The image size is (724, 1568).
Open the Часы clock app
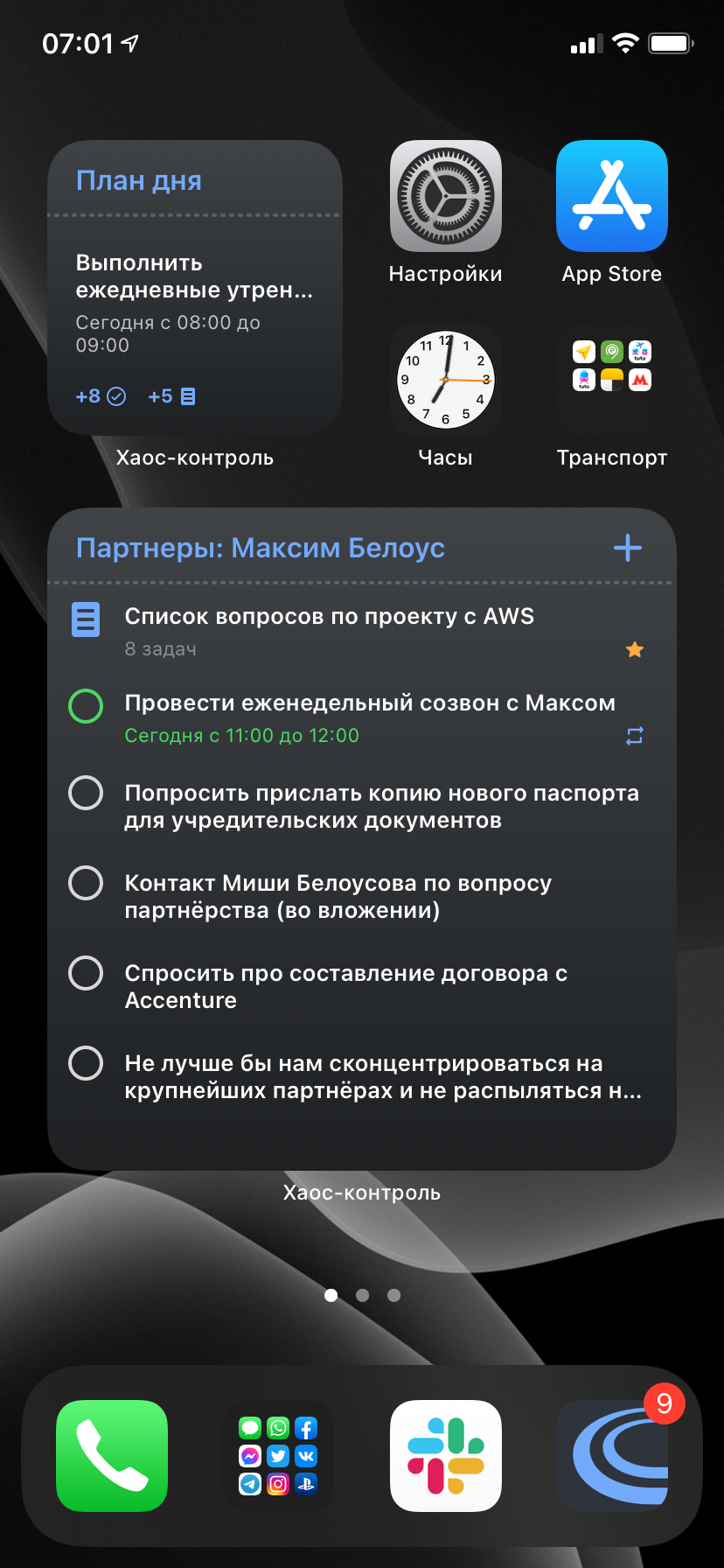(x=446, y=380)
